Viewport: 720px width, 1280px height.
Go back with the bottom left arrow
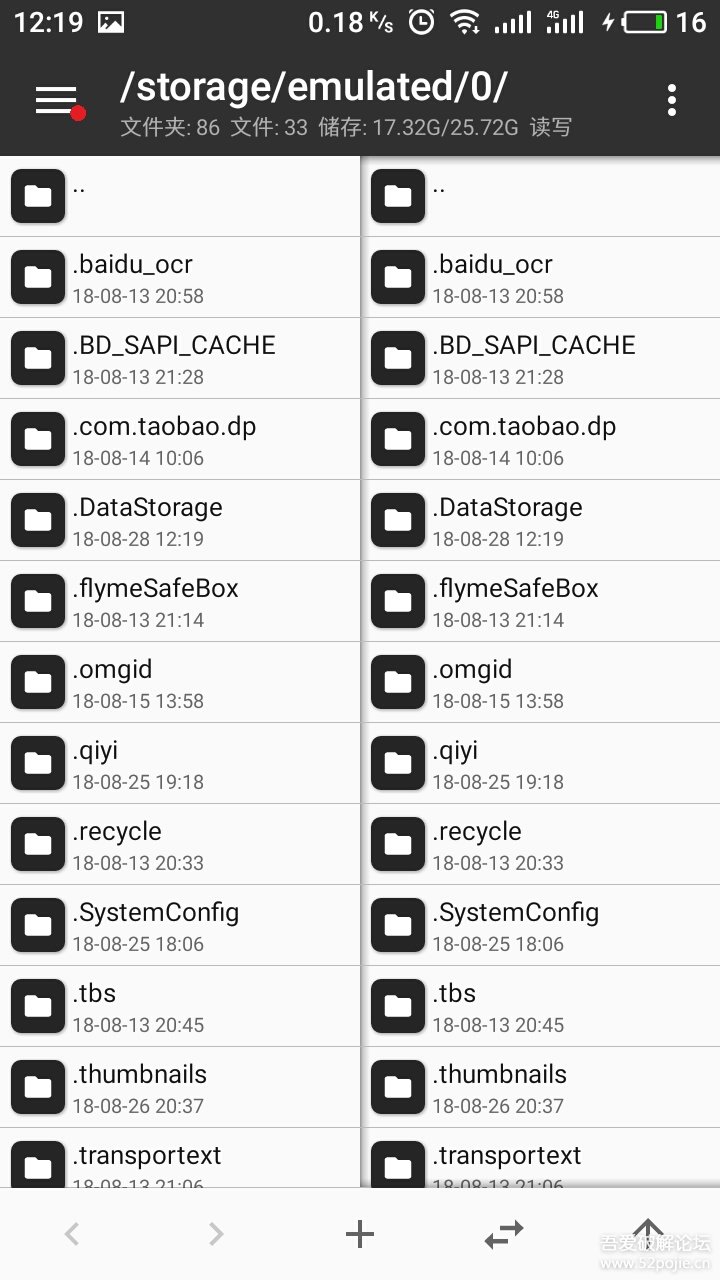click(72, 1234)
